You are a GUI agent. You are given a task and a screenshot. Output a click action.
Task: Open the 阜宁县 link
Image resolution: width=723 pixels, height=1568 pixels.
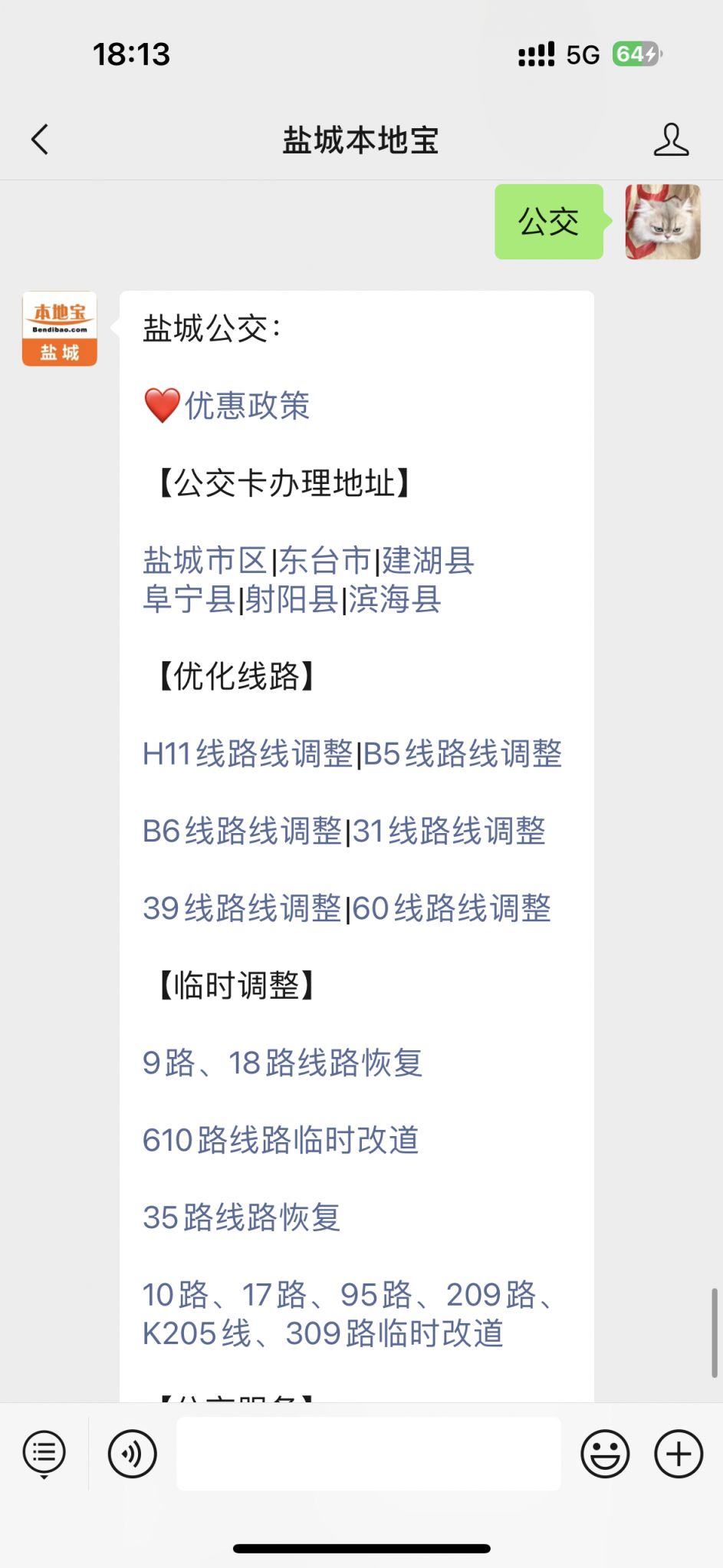pos(189,599)
